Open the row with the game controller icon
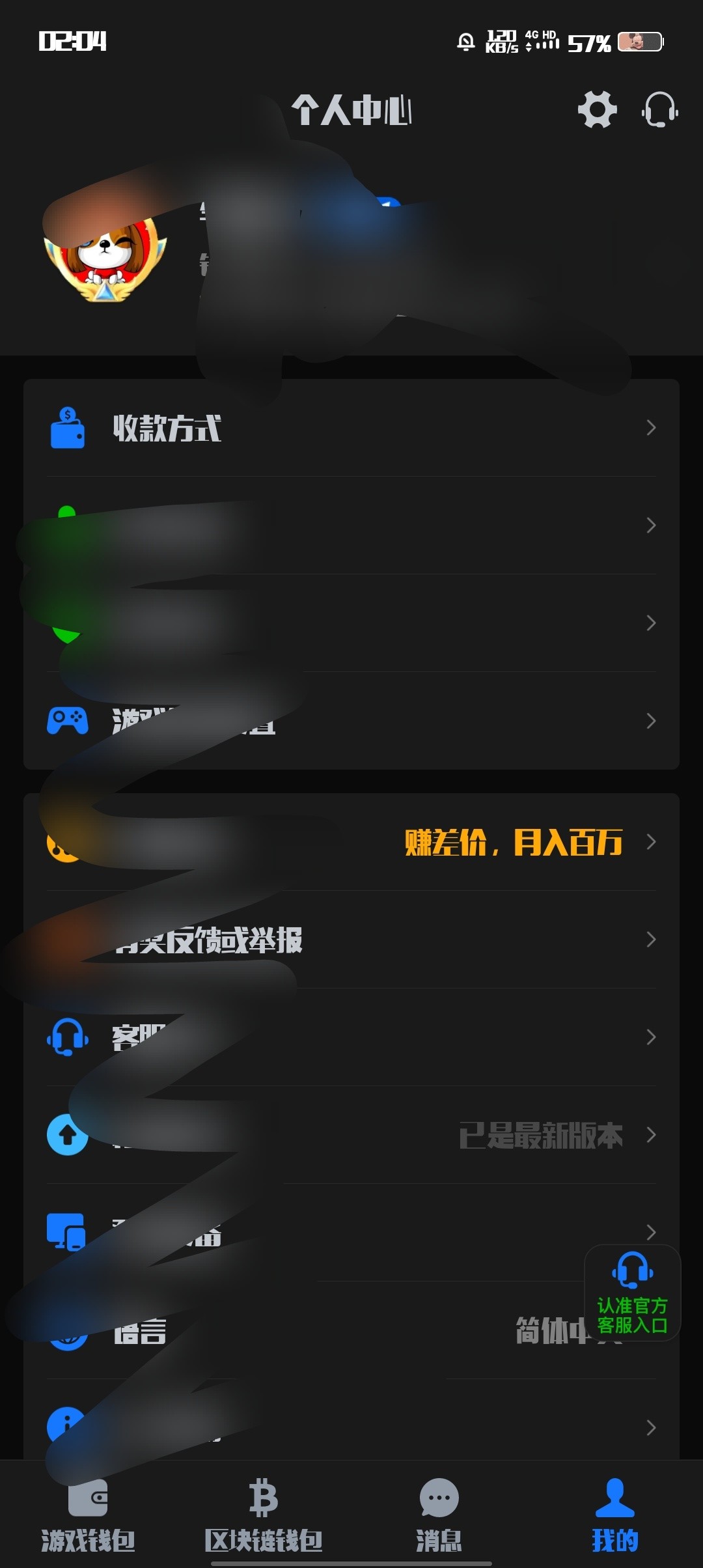The height and width of the screenshot is (1568, 703). click(x=351, y=721)
